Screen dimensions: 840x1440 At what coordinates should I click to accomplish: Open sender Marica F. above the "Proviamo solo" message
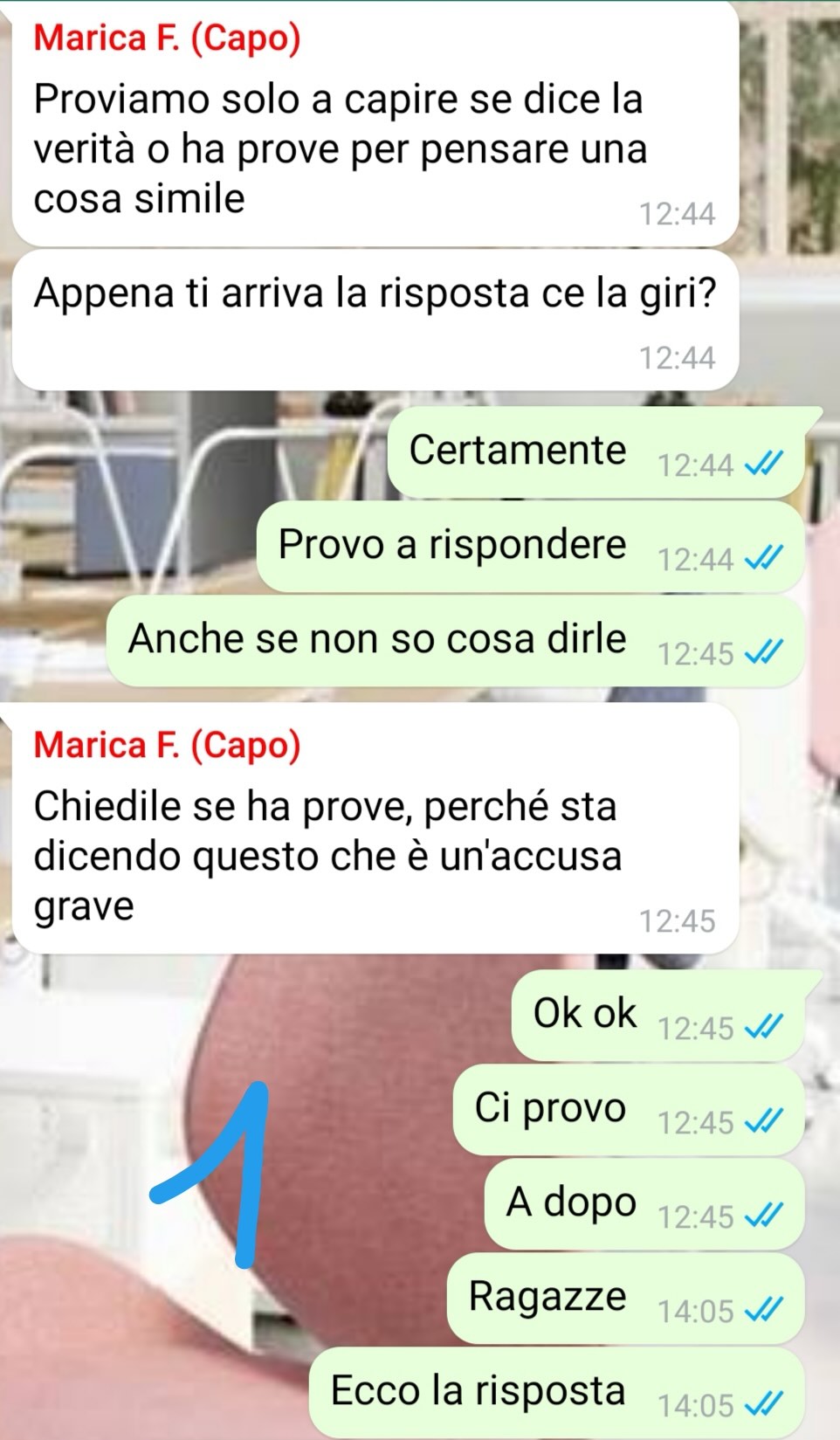167,38
